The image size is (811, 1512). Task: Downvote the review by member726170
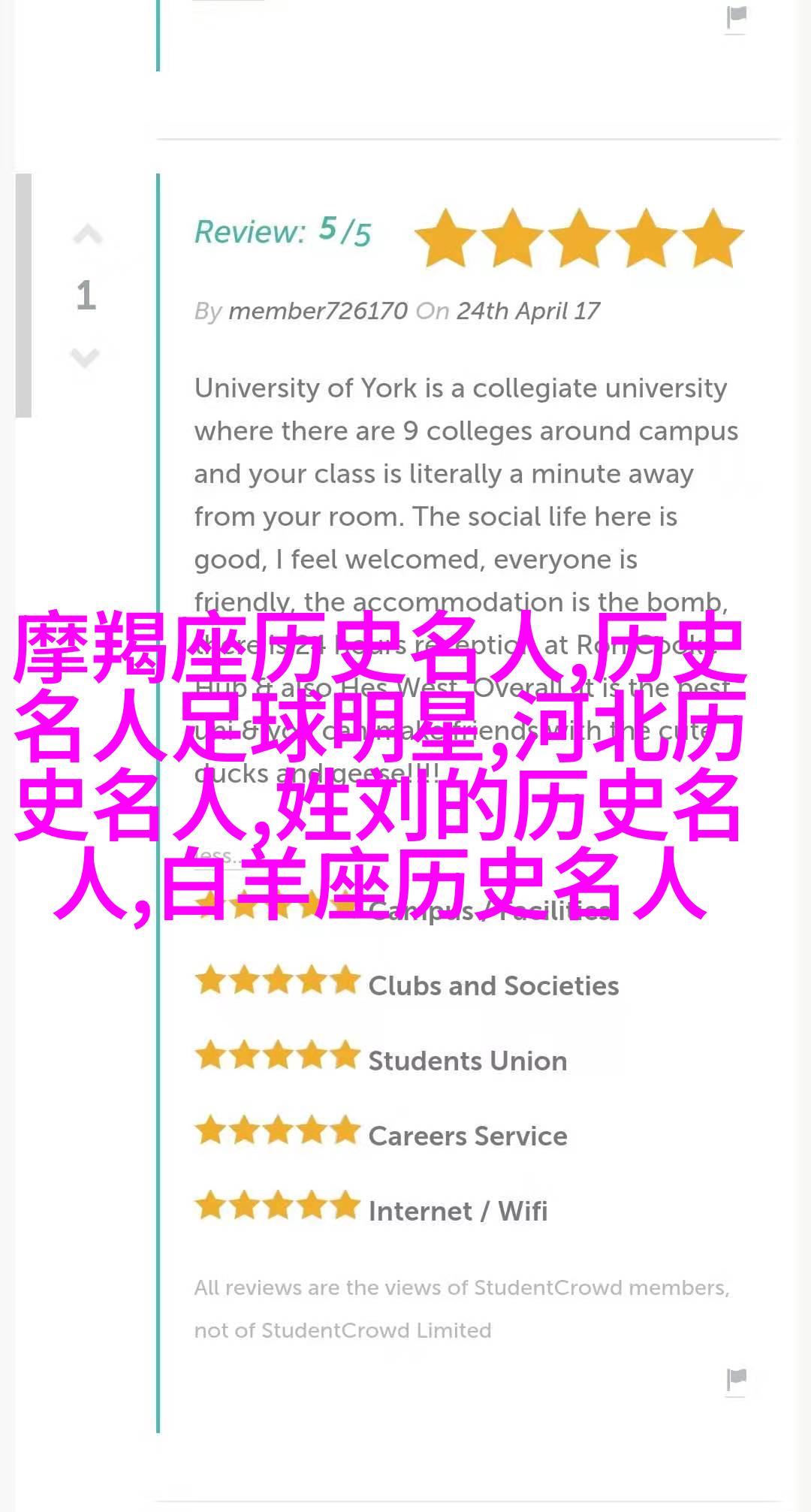point(86,358)
